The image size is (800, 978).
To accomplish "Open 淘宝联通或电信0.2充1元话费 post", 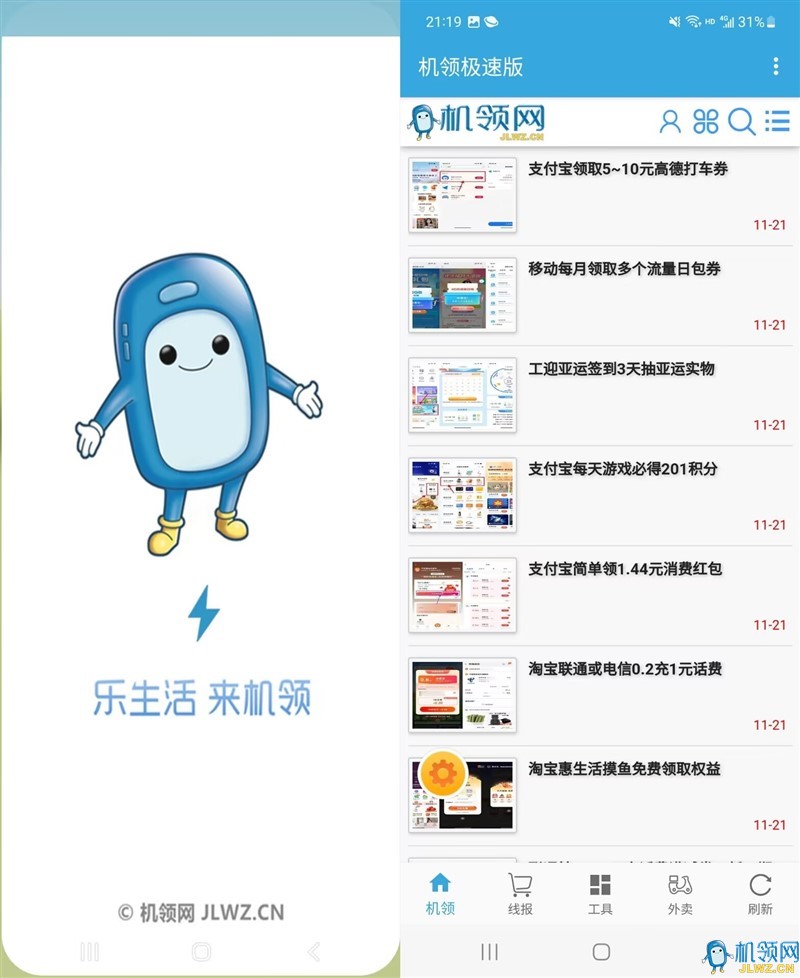I will pos(625,669).
